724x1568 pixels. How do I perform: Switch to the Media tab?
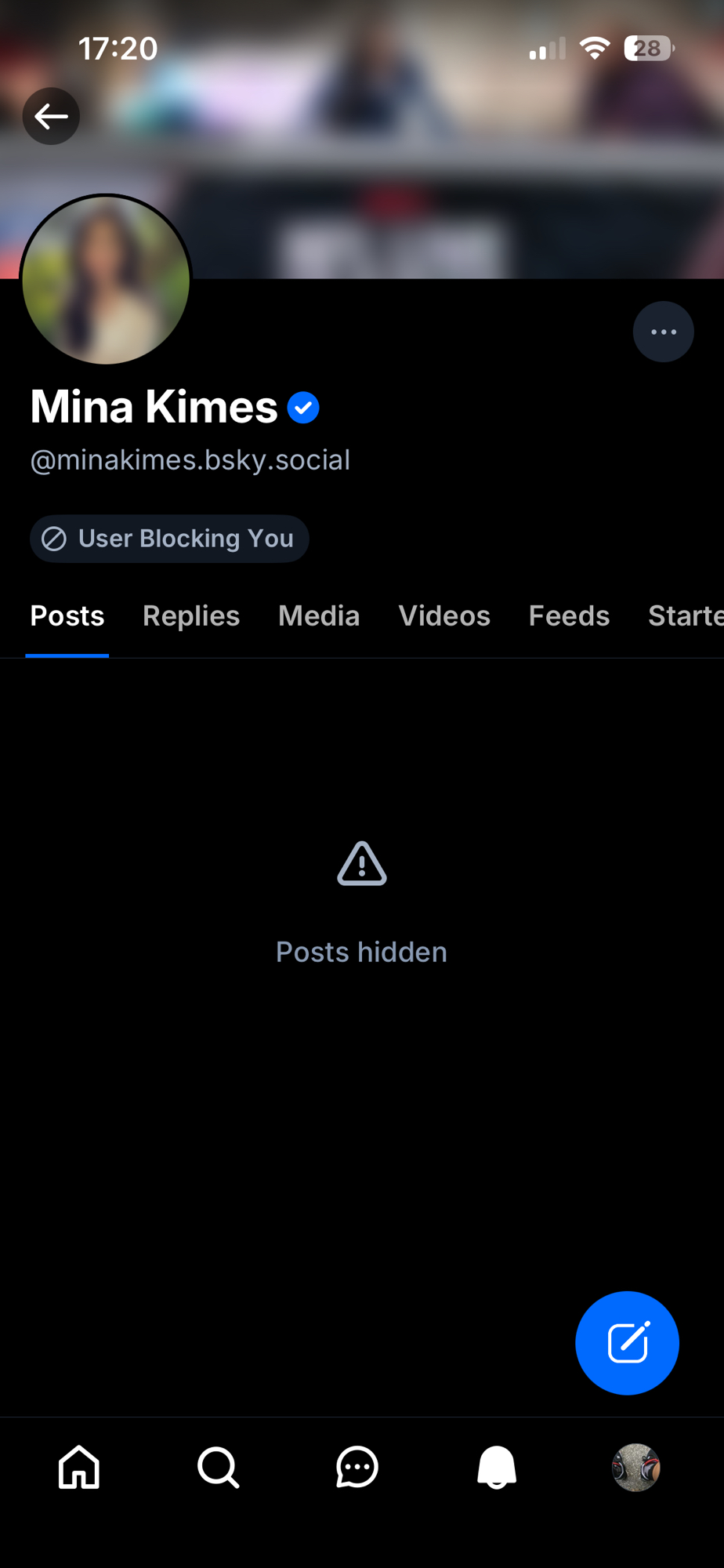(x=319, y=616)
